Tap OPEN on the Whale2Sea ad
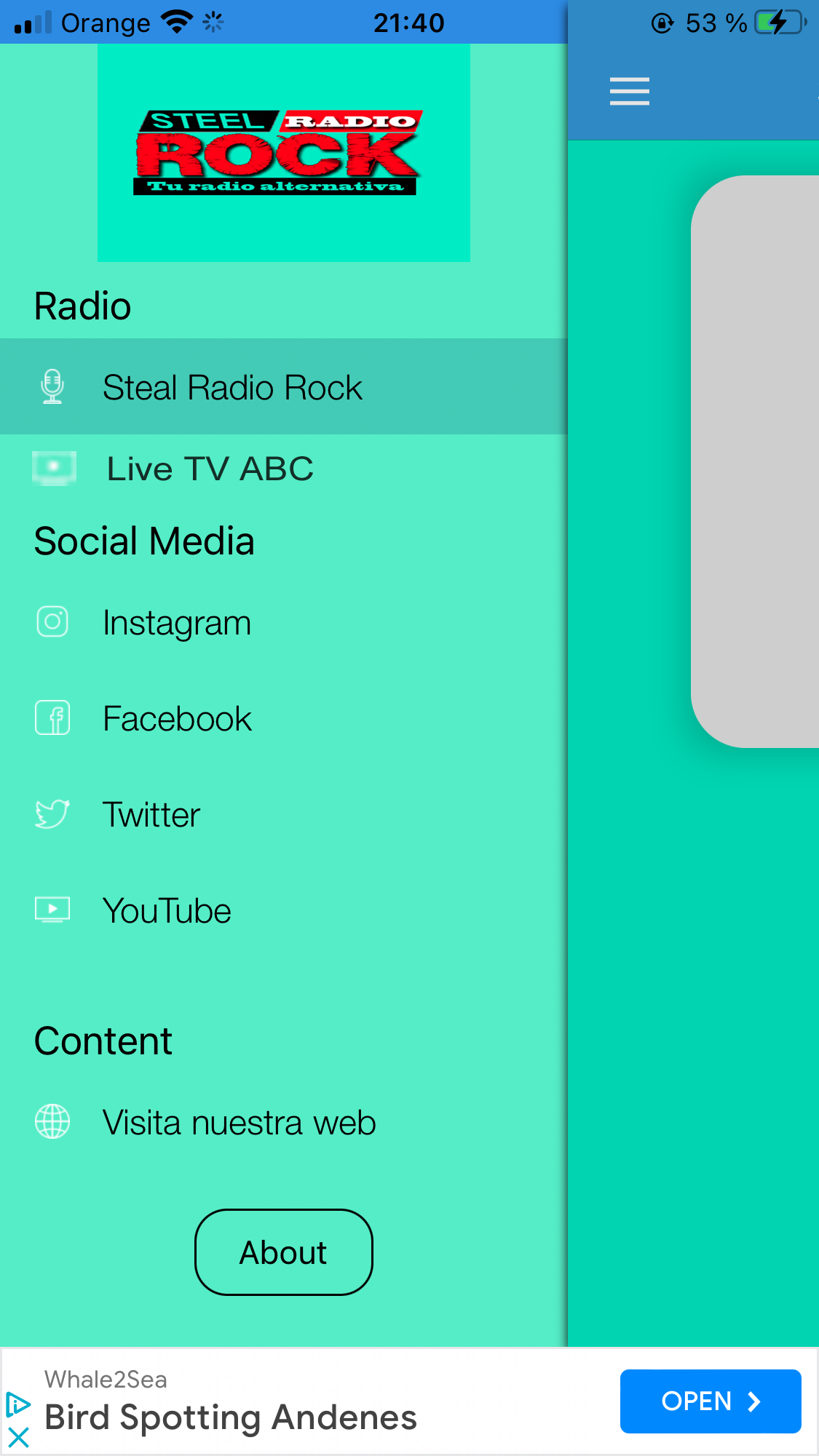The width and height of the screenshot is (819, 1456). pos(711,1401)
